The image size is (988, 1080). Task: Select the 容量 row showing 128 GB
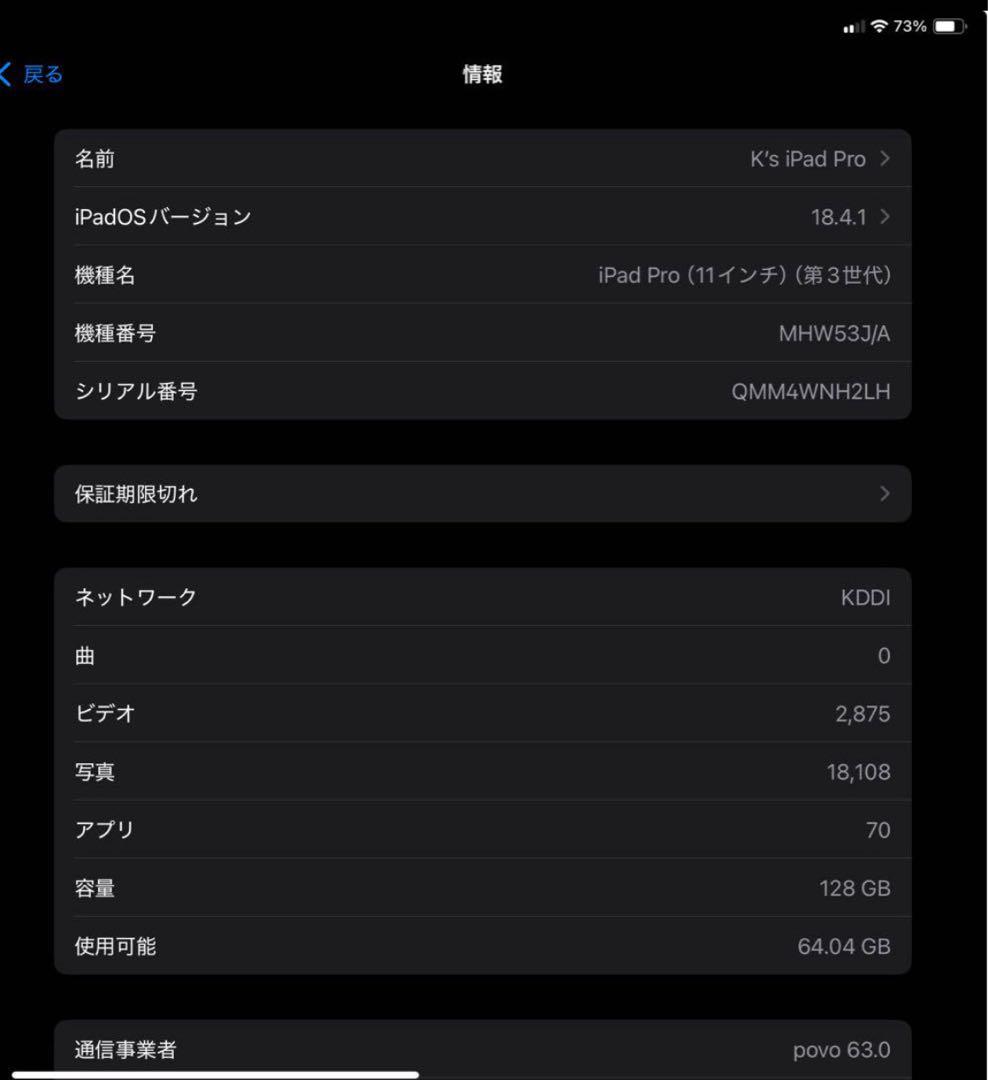(485, 888)
